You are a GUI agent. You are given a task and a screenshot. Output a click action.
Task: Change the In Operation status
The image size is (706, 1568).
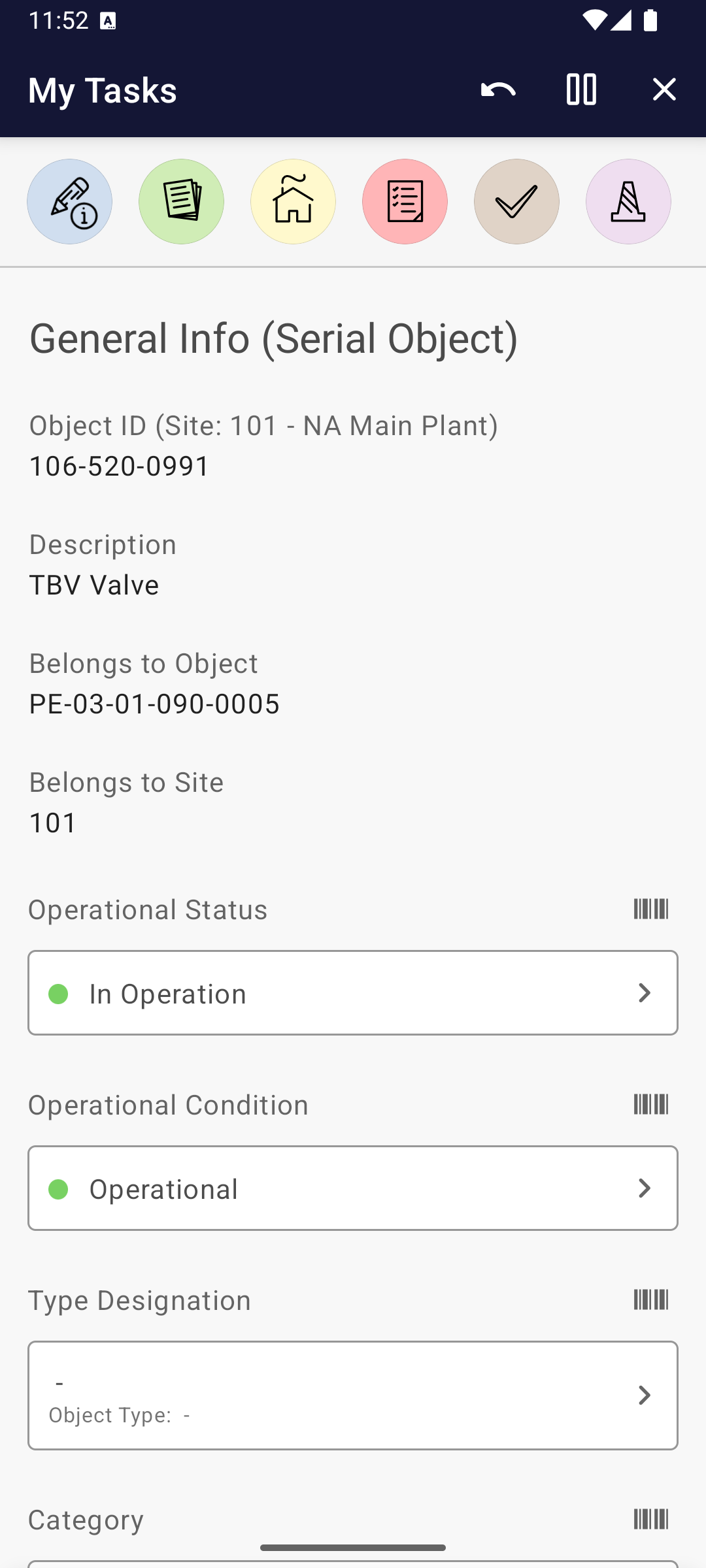pos(353,993)
